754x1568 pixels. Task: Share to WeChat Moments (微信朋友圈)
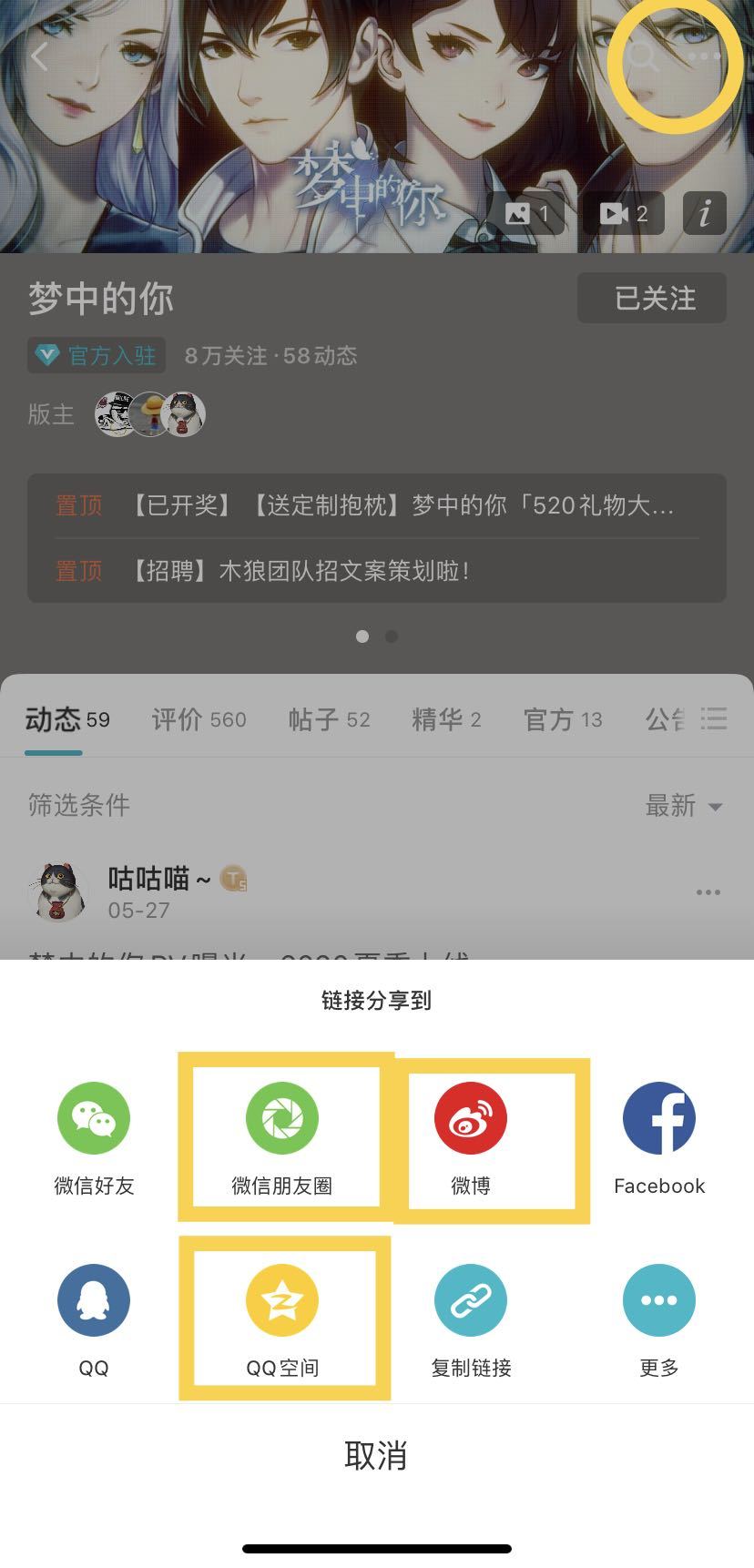point(282,1118)
